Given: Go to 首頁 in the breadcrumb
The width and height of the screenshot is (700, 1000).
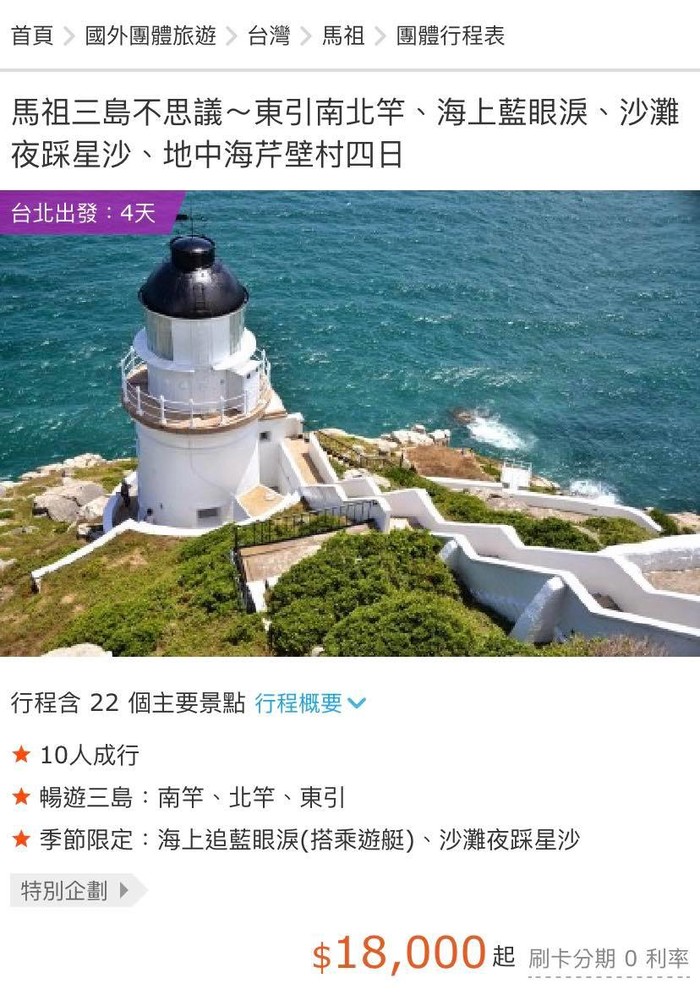Looking at the screenshot, I should coord(32,37).
